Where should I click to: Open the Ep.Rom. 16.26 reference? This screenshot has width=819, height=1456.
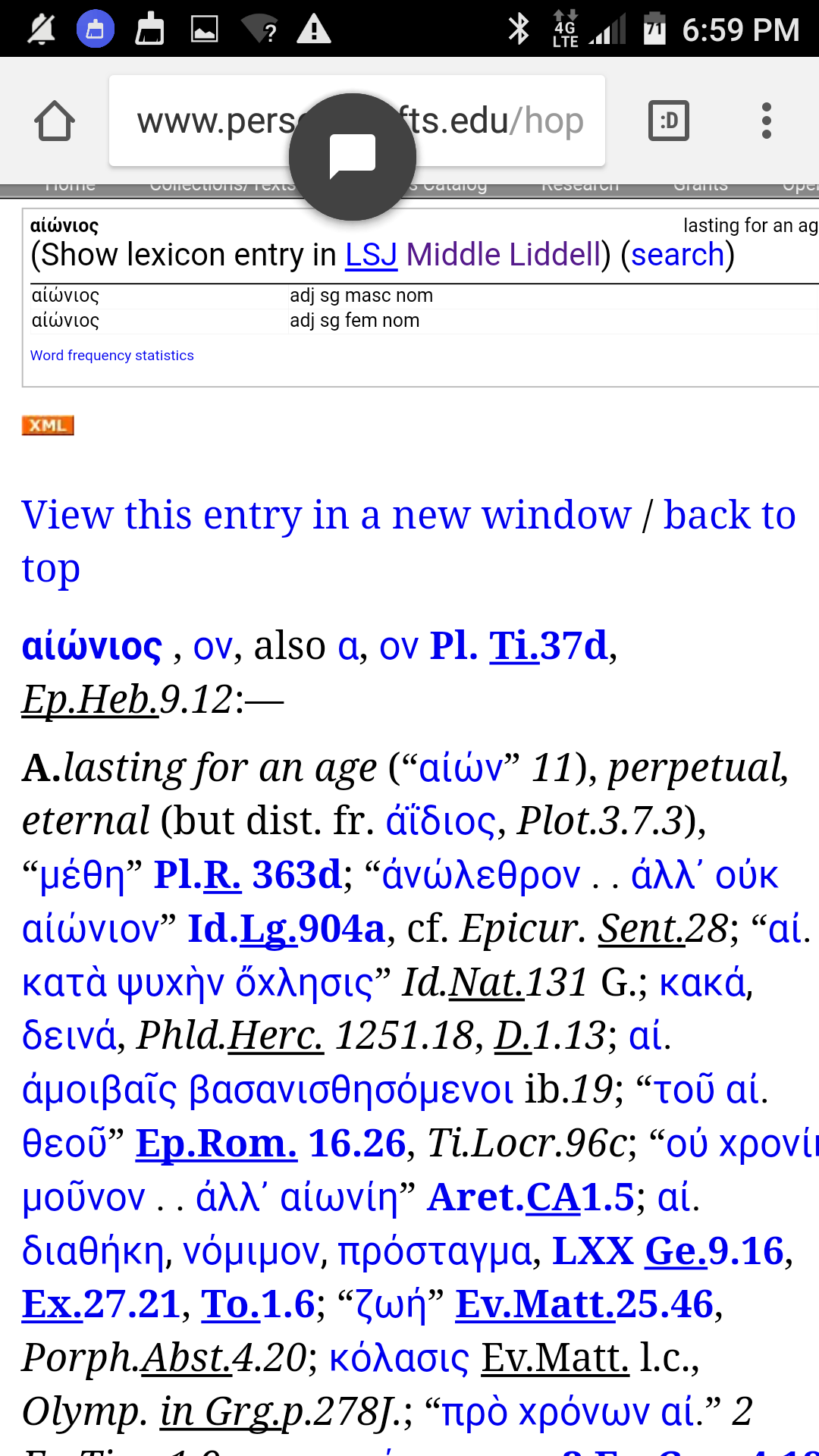point(271,1144)
